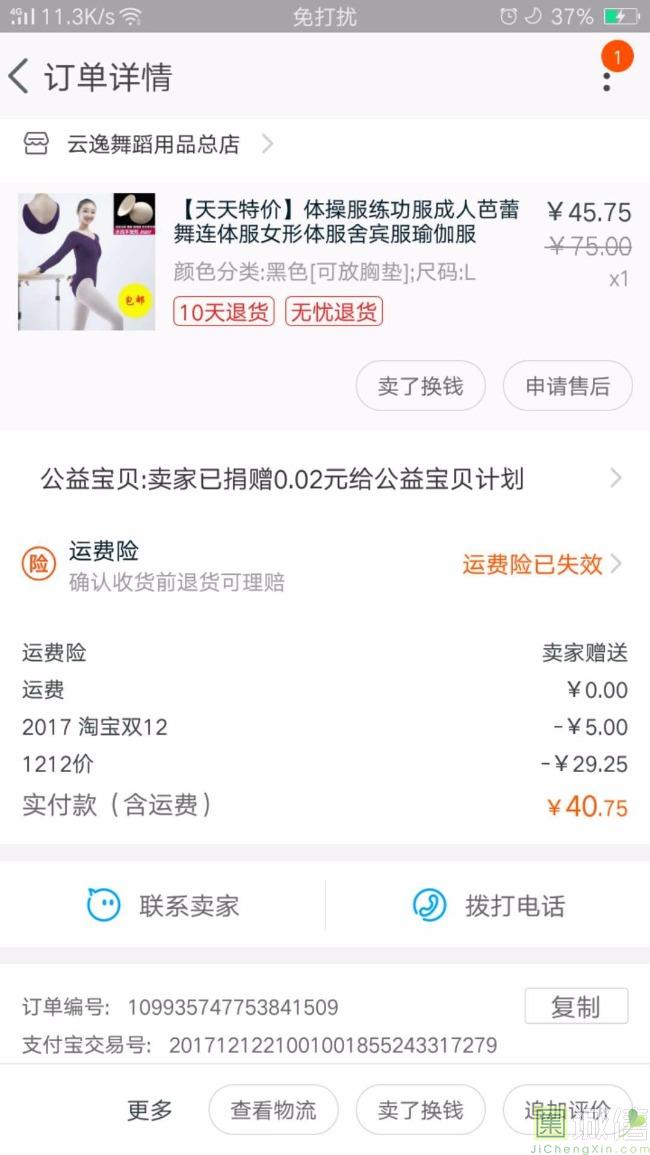The image size is (650, 1155).
Task: Open the leotard product thumbnail
Action: point(87,261)
